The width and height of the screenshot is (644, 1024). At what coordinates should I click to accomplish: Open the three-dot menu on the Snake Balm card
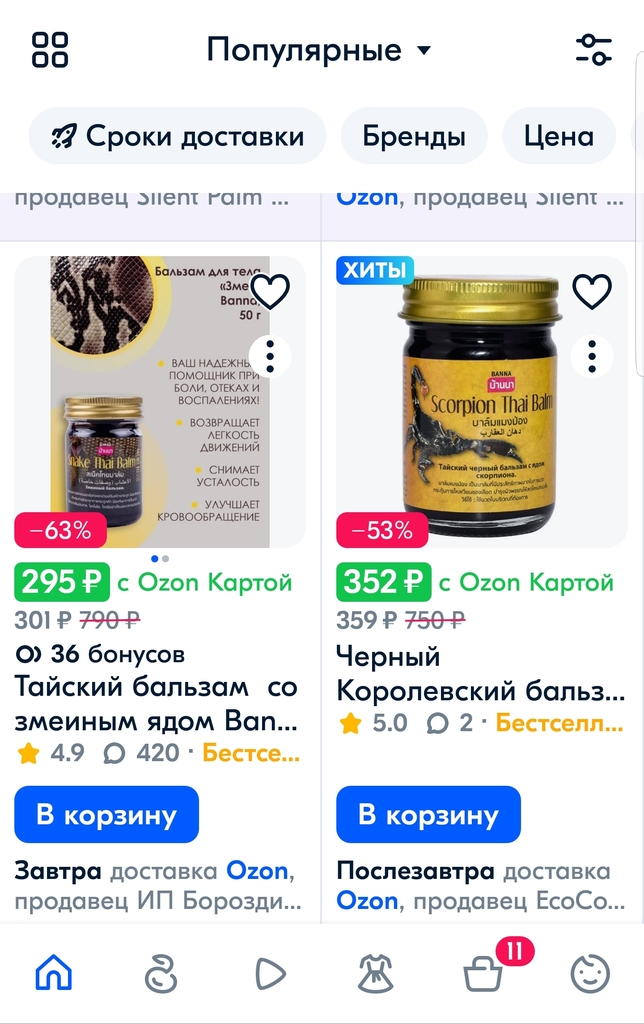click(270, 356)
